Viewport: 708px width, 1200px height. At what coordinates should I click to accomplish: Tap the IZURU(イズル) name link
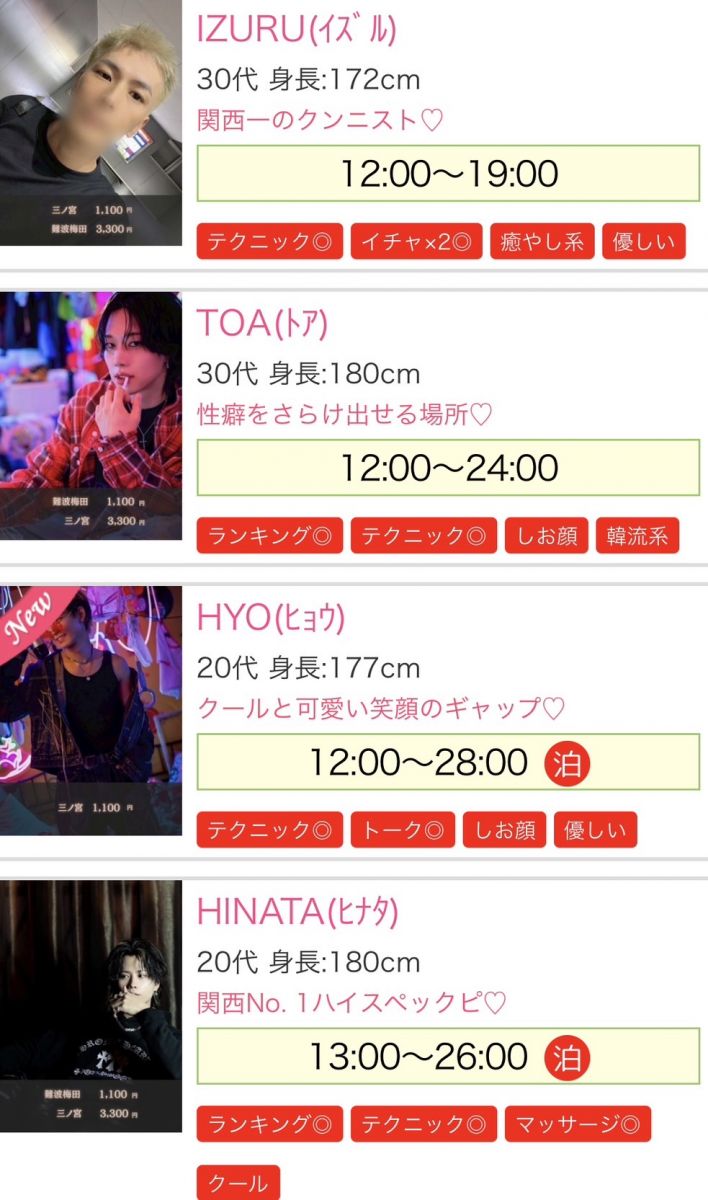[x=297, y=30]
